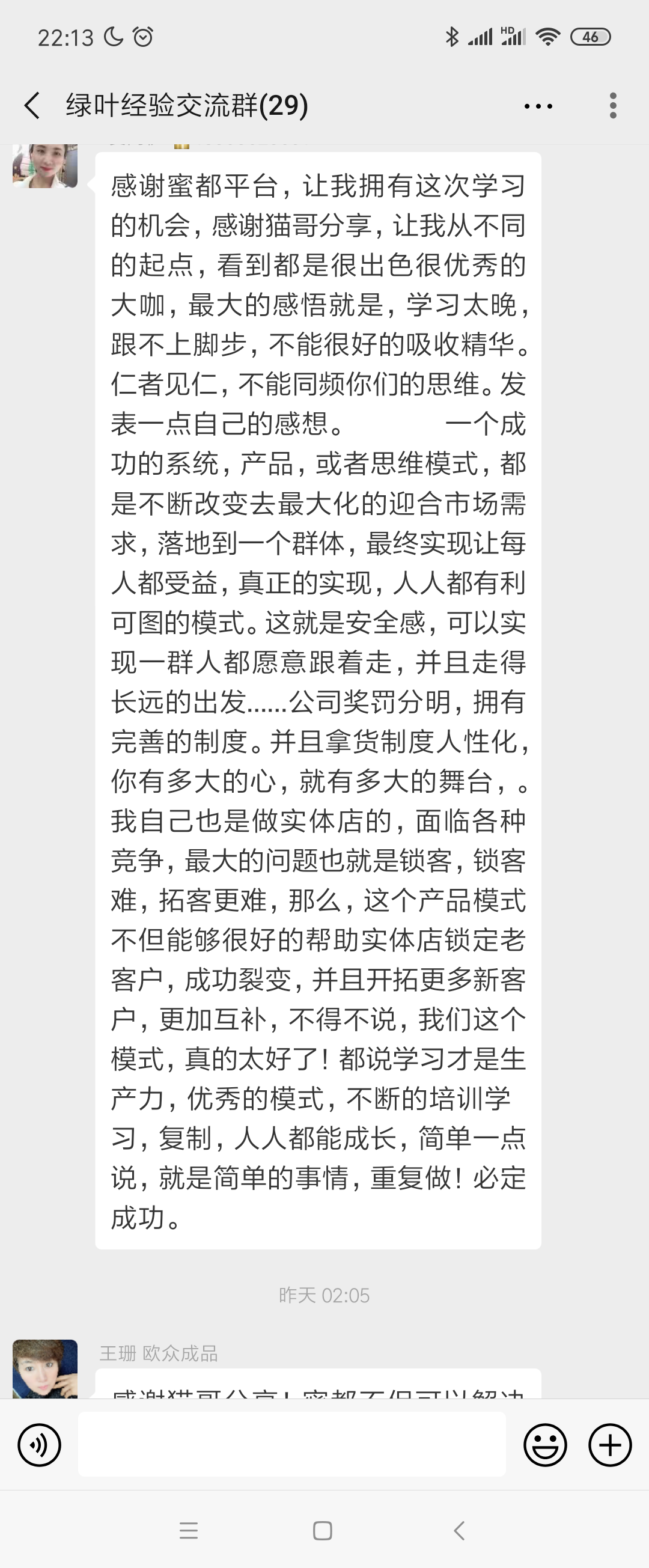Open the group chat info three-dot menu

tap(538, 106)
